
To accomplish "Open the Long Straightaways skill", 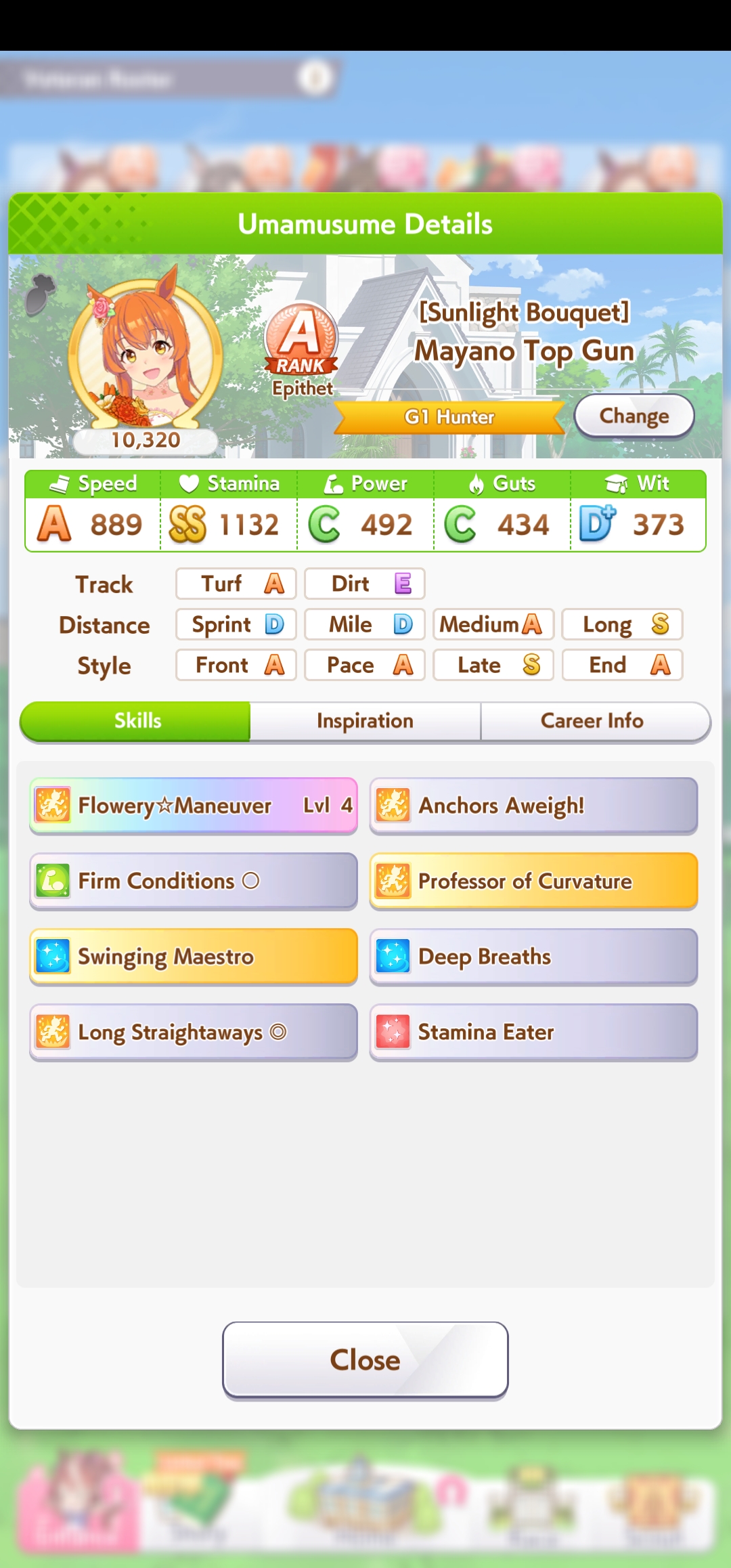I will click(x=194, y=1032).
